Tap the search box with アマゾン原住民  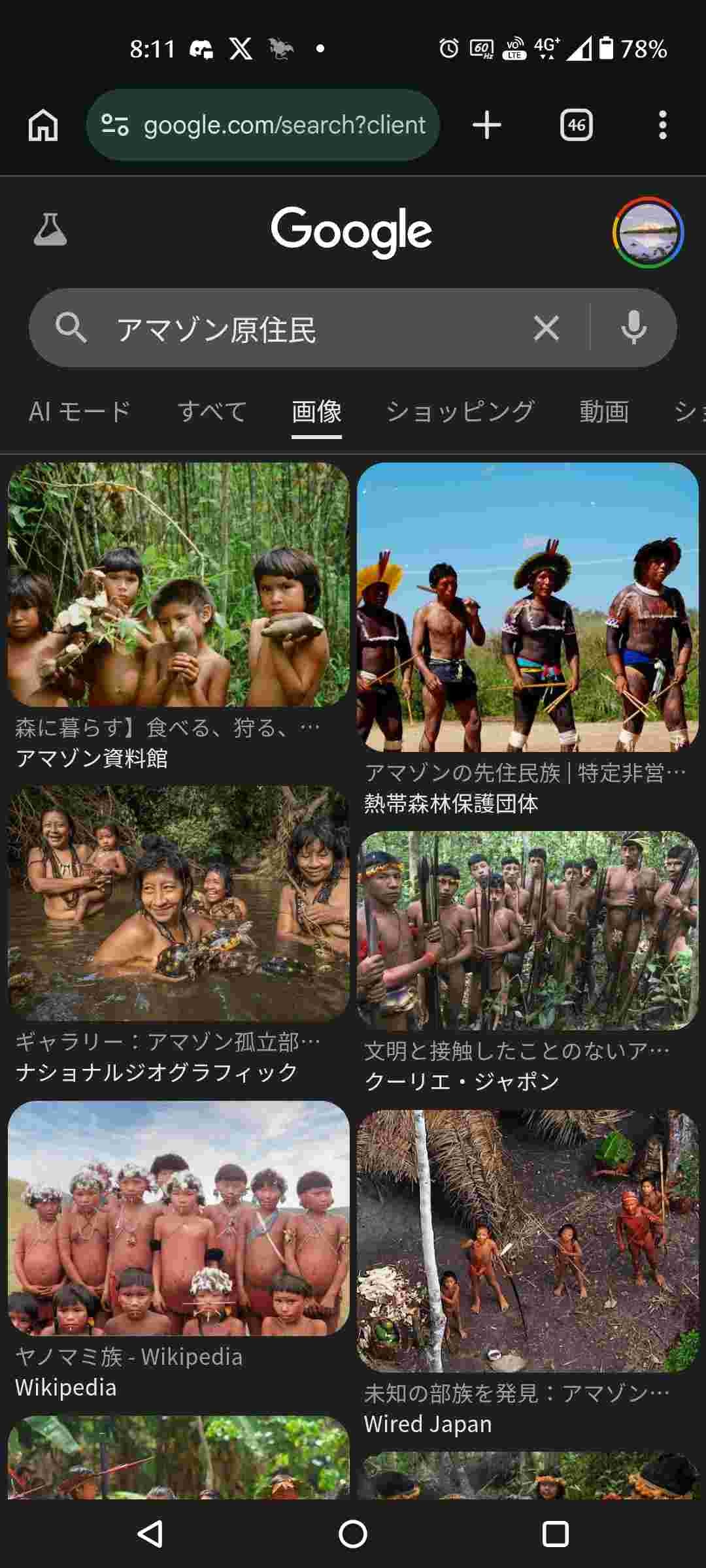coord(294,329)
